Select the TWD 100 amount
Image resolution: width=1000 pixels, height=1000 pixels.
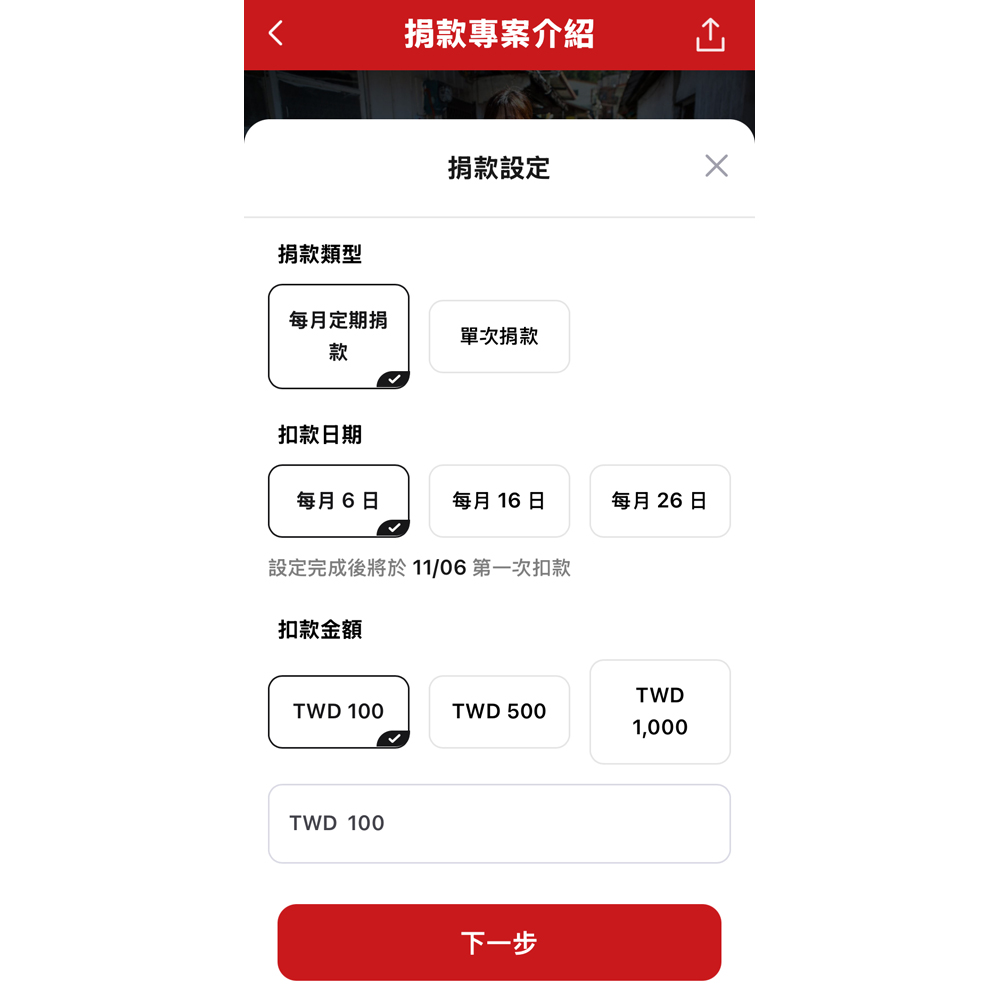(x=338, y=711)
